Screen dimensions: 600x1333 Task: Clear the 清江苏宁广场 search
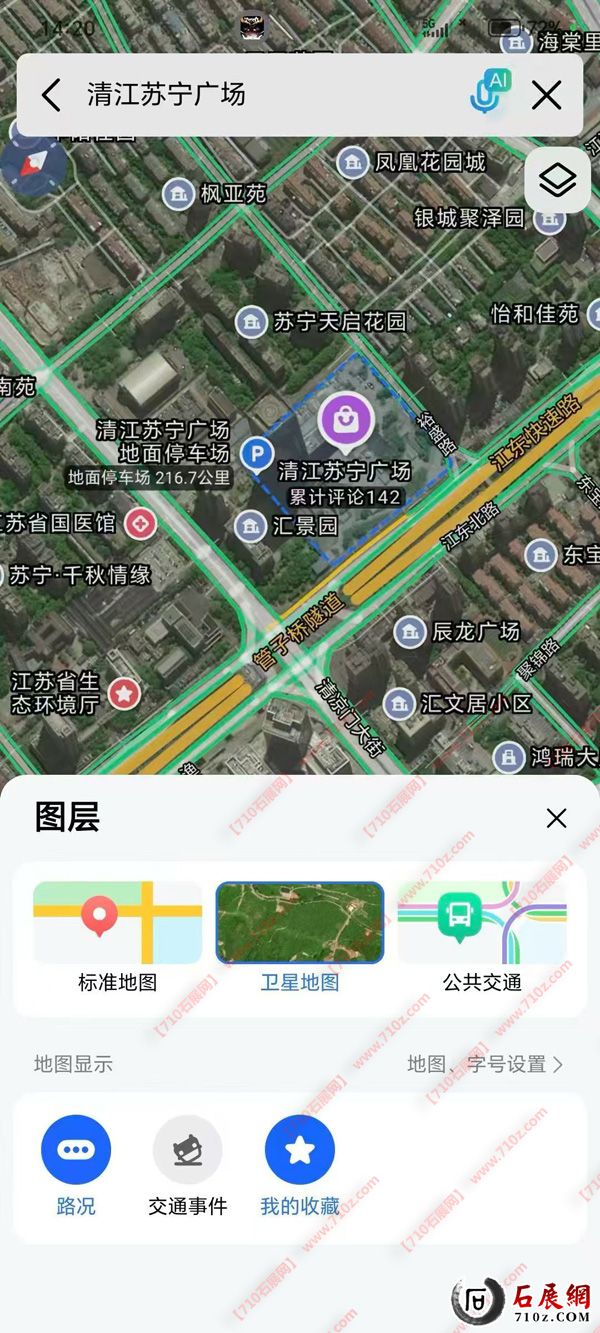click(546, 95)
